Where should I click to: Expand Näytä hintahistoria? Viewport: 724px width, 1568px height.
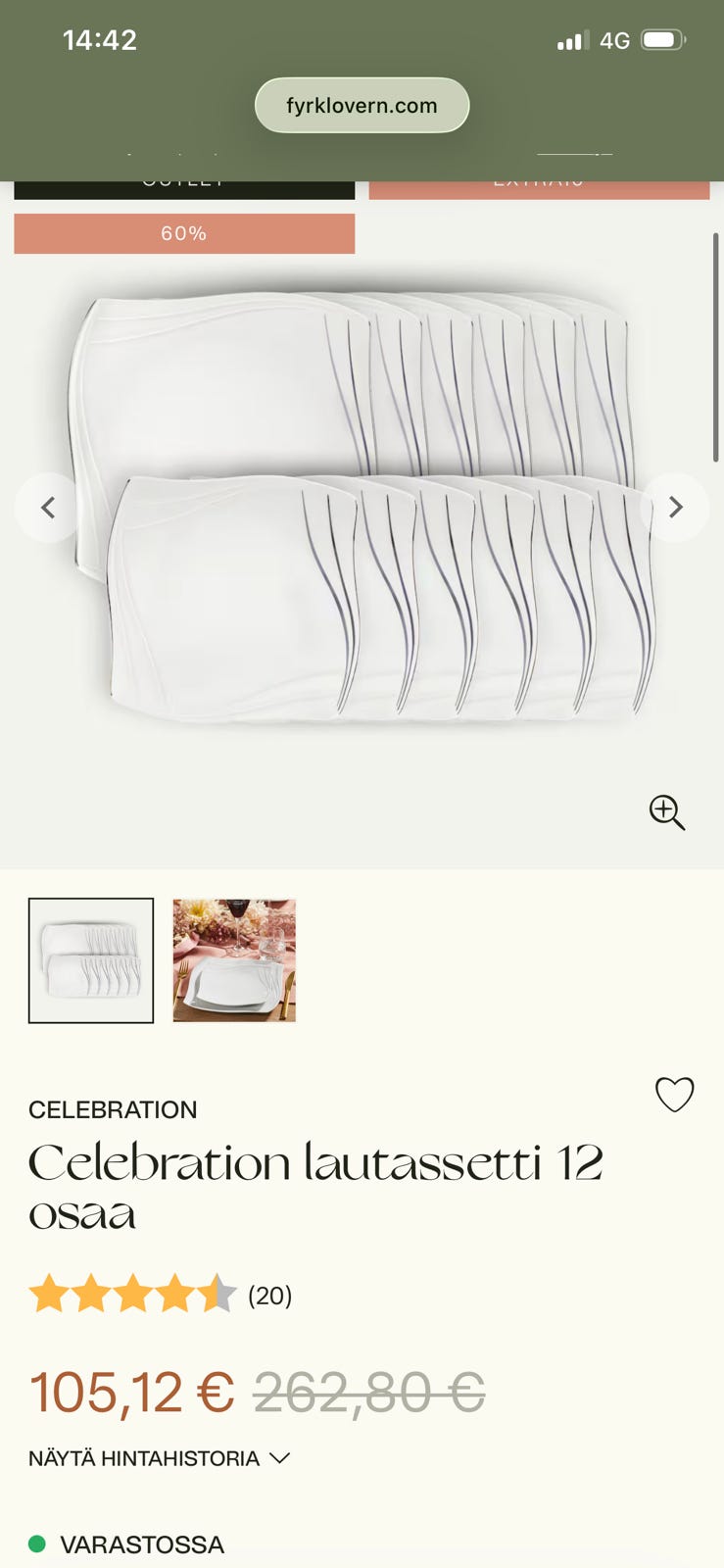click(160, 1458)
